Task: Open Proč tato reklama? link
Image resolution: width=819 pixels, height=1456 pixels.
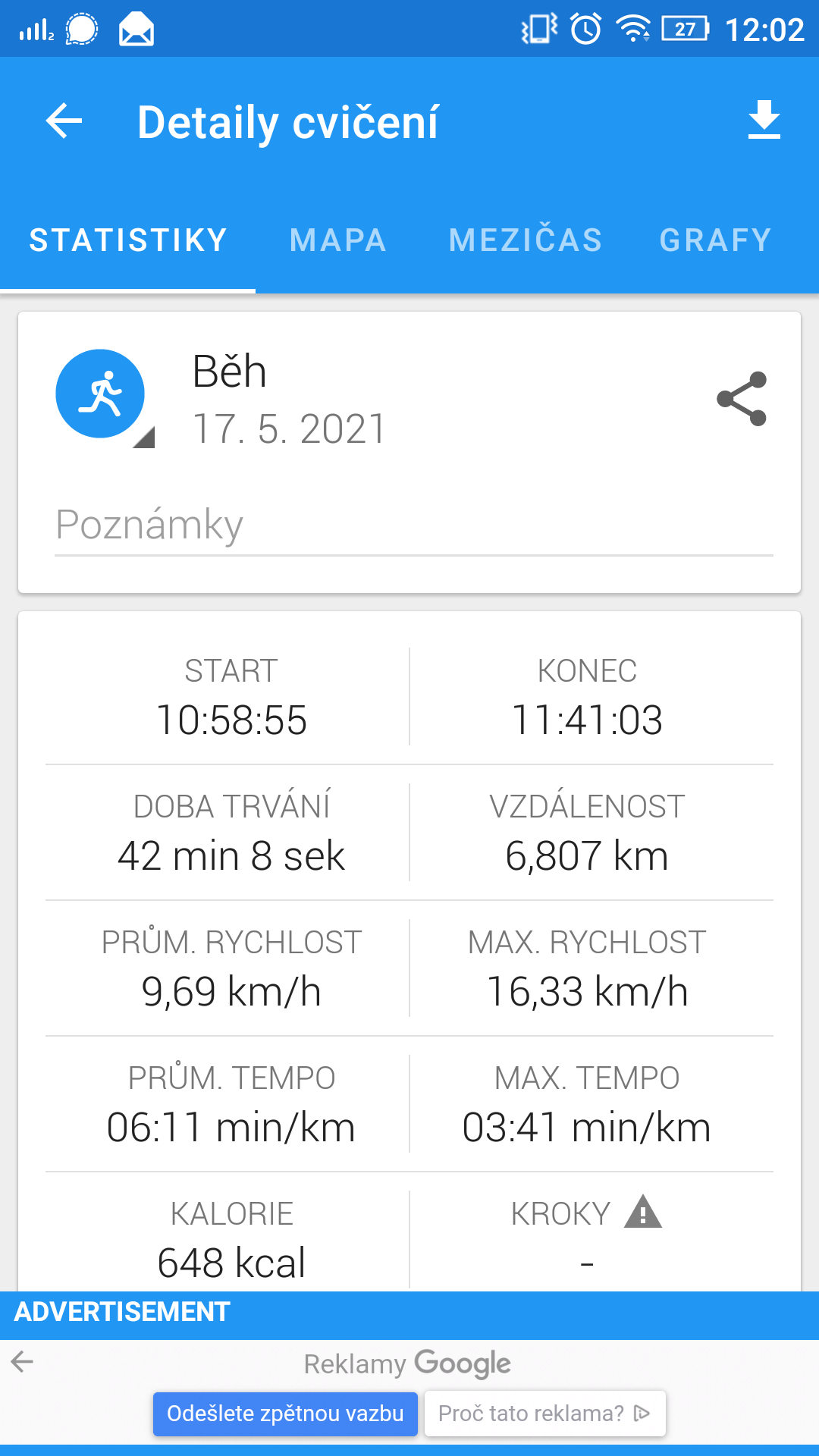Action: 545,1414
